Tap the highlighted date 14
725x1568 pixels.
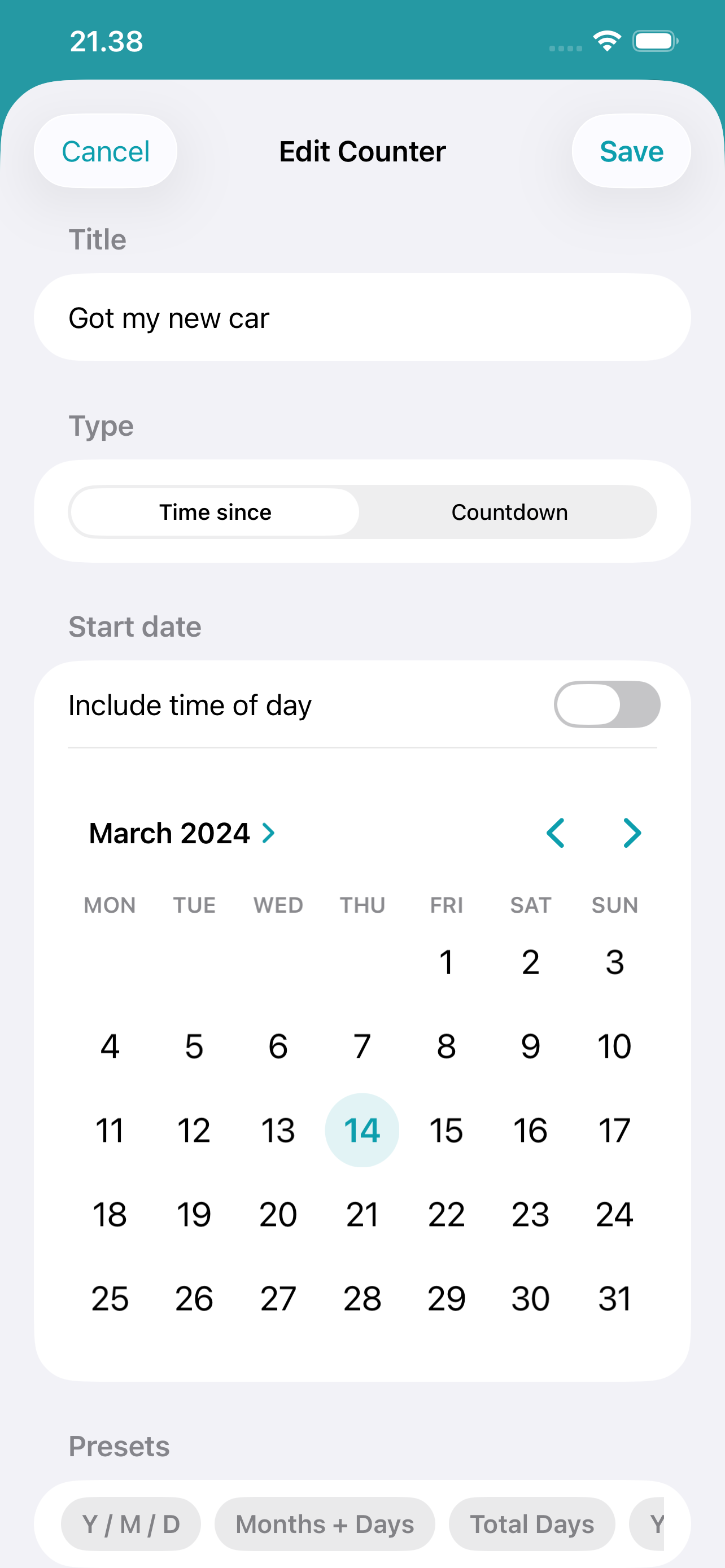coord(362,1131)
